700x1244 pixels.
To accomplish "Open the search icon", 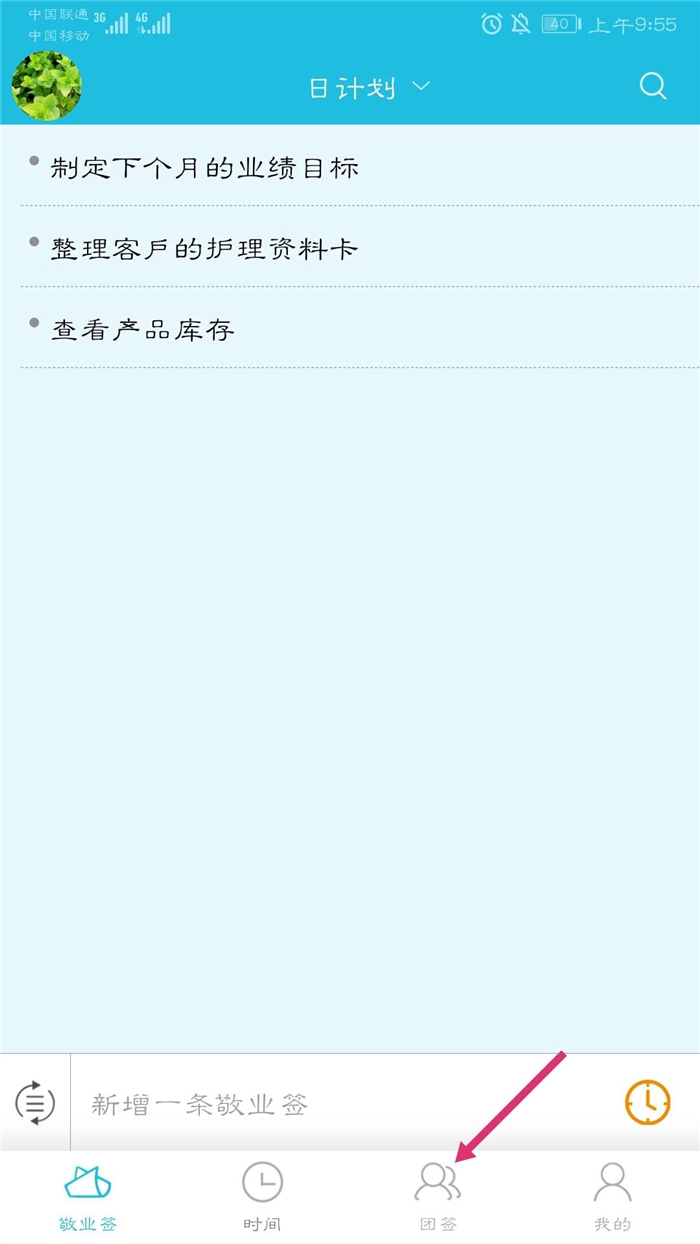I will pos(653,86).
